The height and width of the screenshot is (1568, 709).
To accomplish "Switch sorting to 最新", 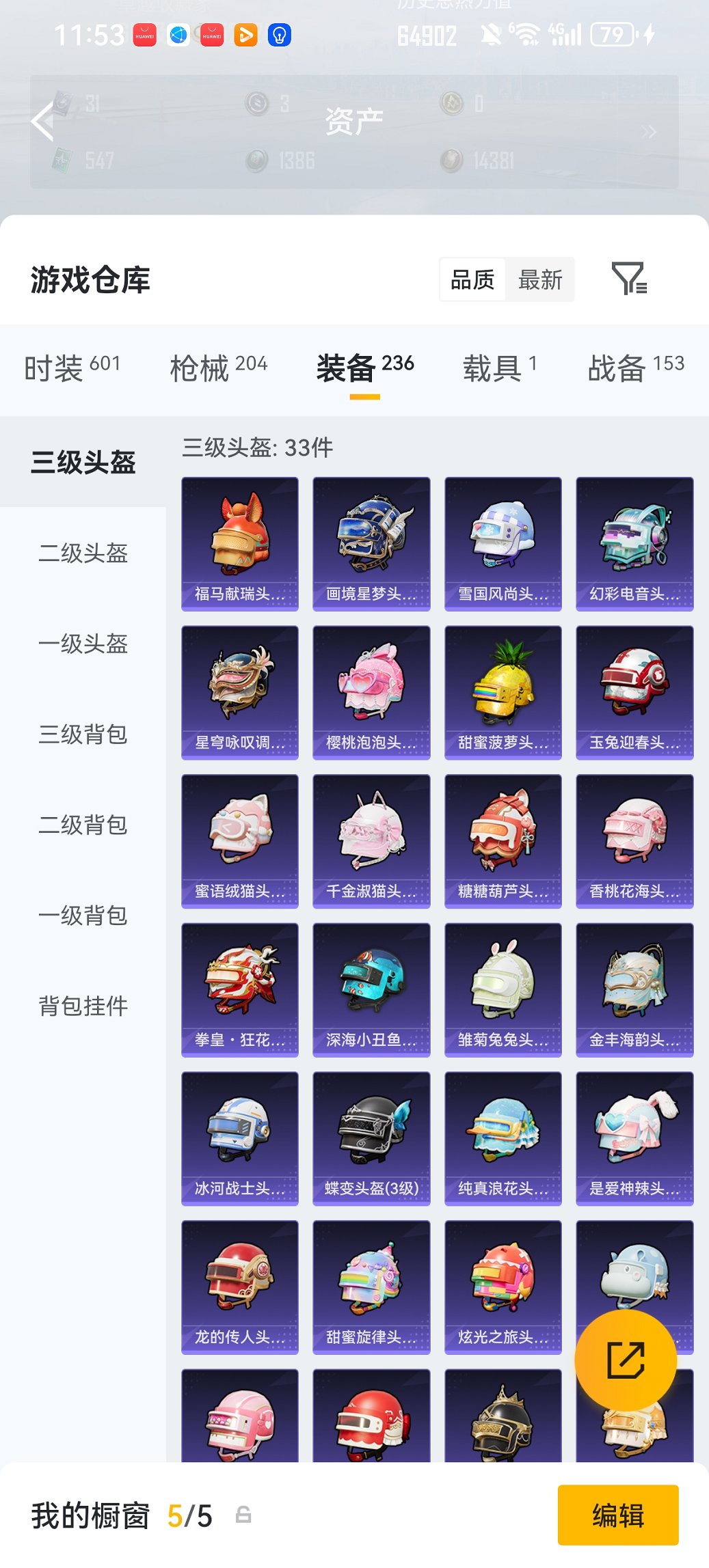I will click(541, 279).
